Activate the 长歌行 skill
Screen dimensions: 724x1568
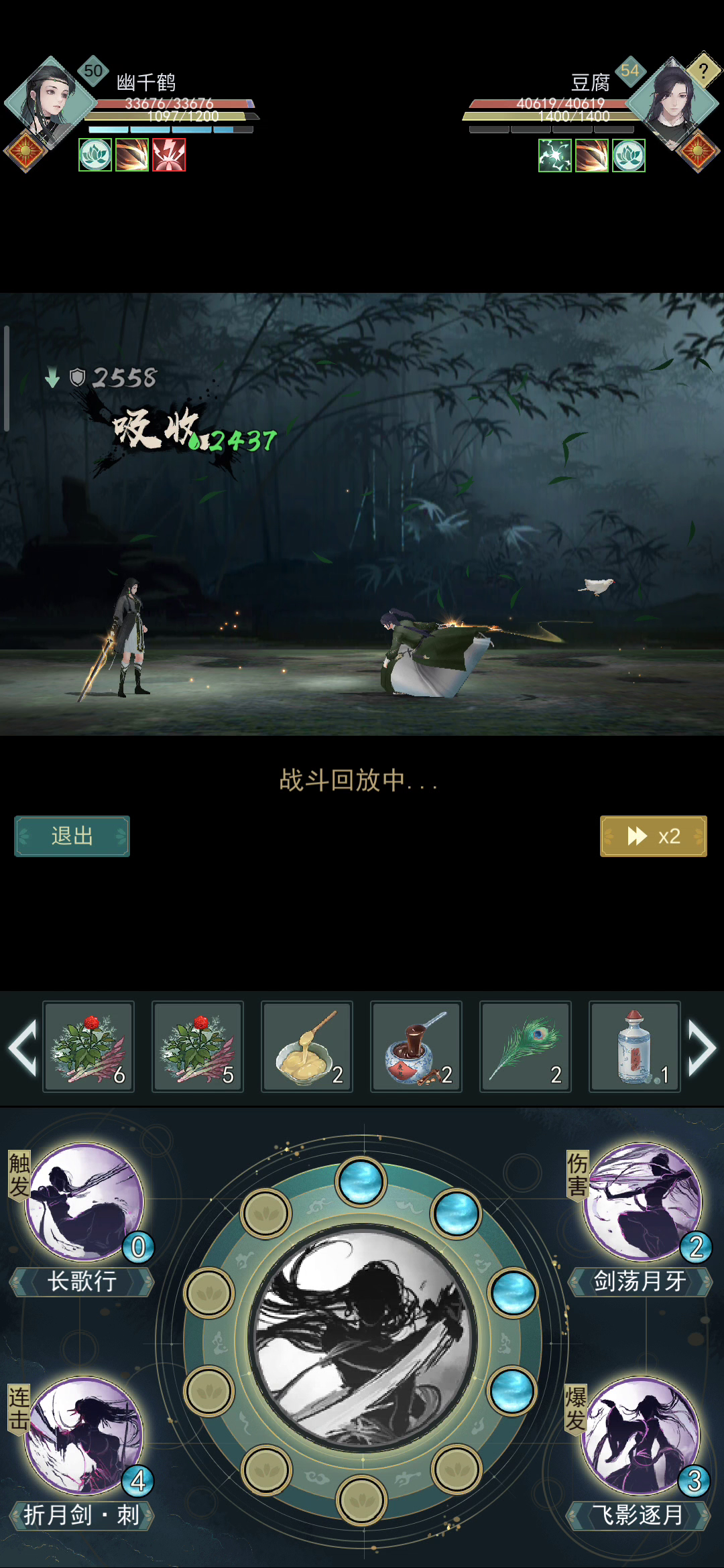click(x=84, y=1202)
